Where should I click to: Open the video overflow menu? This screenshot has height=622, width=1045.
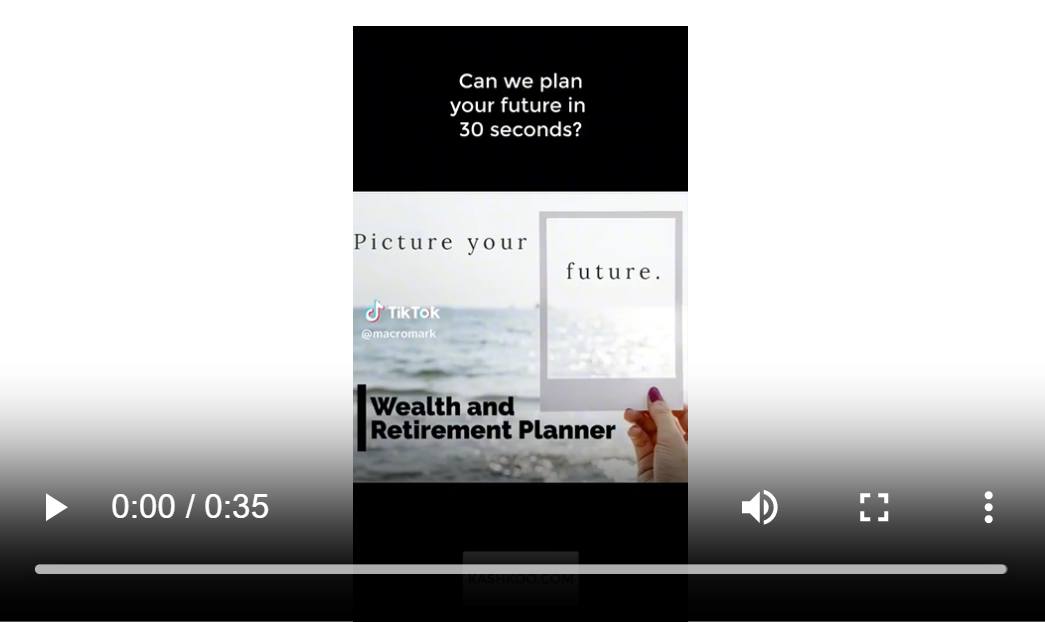(988, 507)
